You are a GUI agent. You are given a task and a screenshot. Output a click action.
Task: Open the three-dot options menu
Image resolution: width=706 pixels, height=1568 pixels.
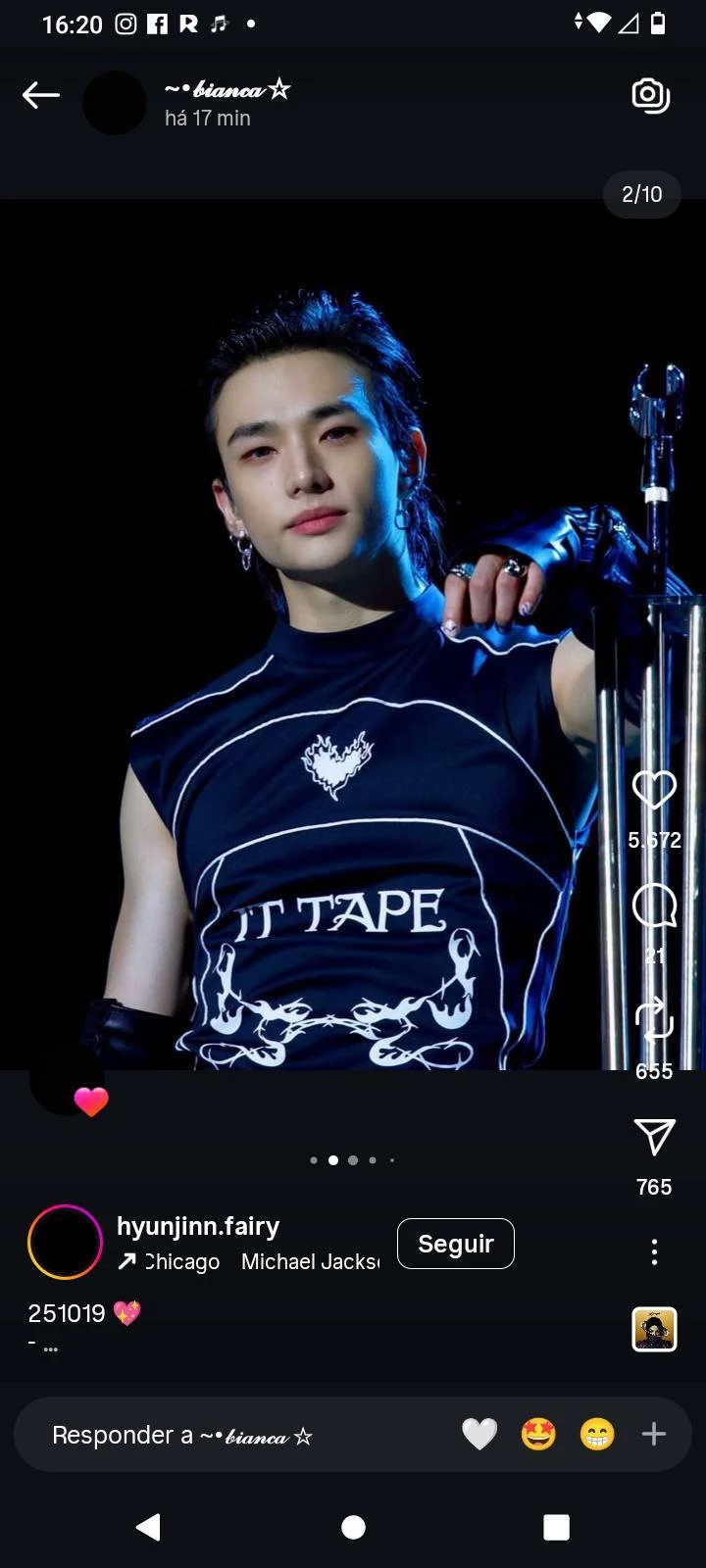[x=654, y=1251]
